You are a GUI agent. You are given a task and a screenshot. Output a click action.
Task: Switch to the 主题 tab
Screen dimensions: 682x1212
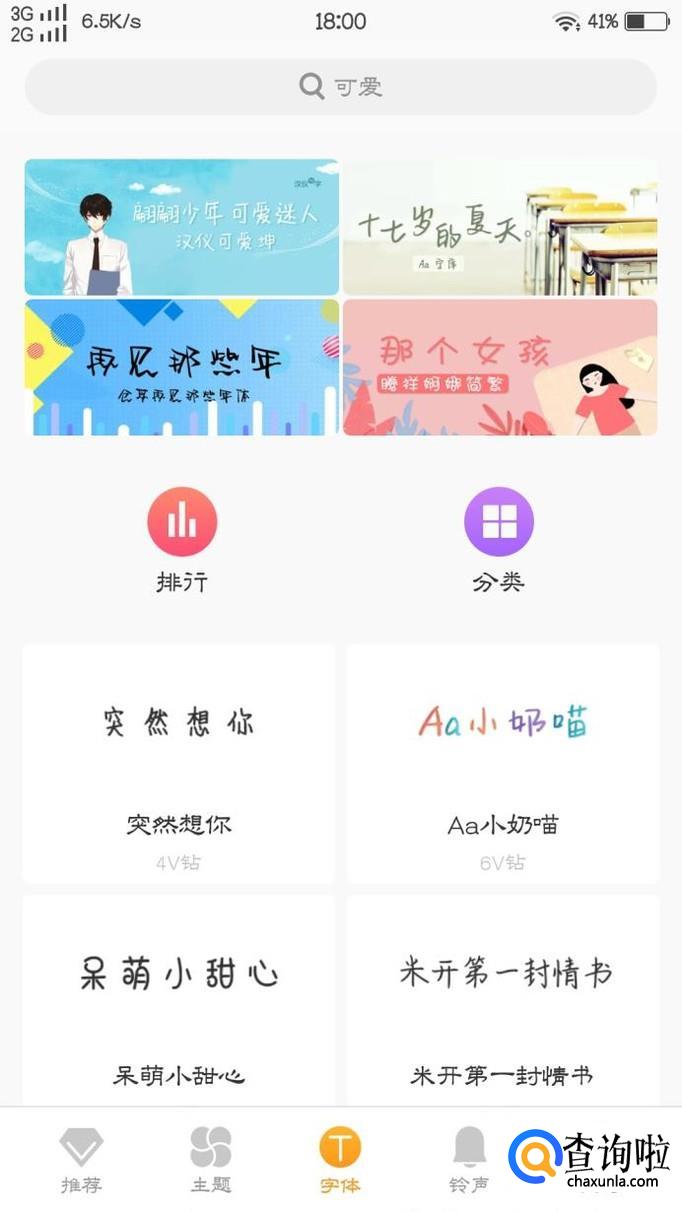[211, 1160]
